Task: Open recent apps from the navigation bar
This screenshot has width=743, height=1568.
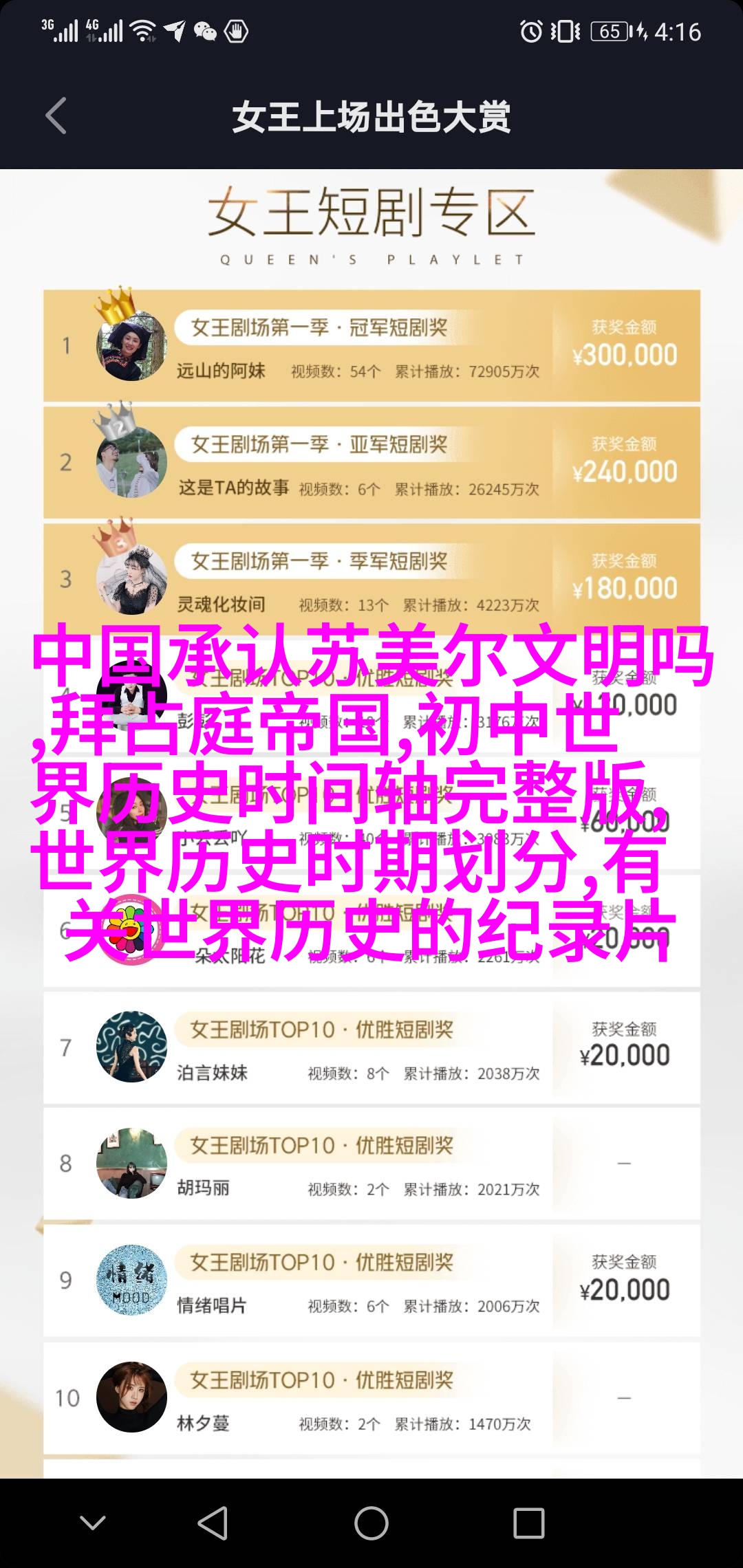Action: (x=528, y=1523)
